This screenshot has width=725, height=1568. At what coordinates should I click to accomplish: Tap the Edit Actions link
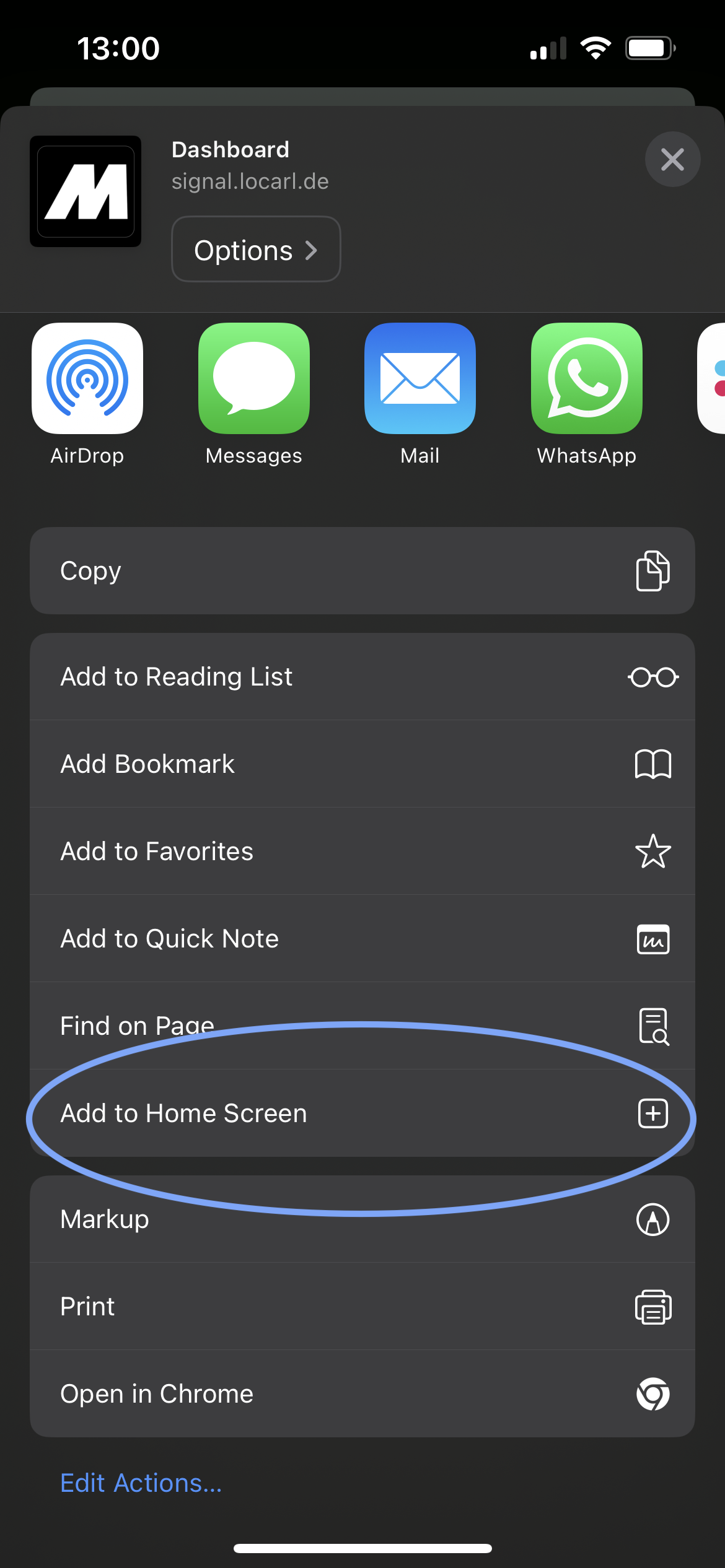pyautogui.click(x=141, y=1483)
